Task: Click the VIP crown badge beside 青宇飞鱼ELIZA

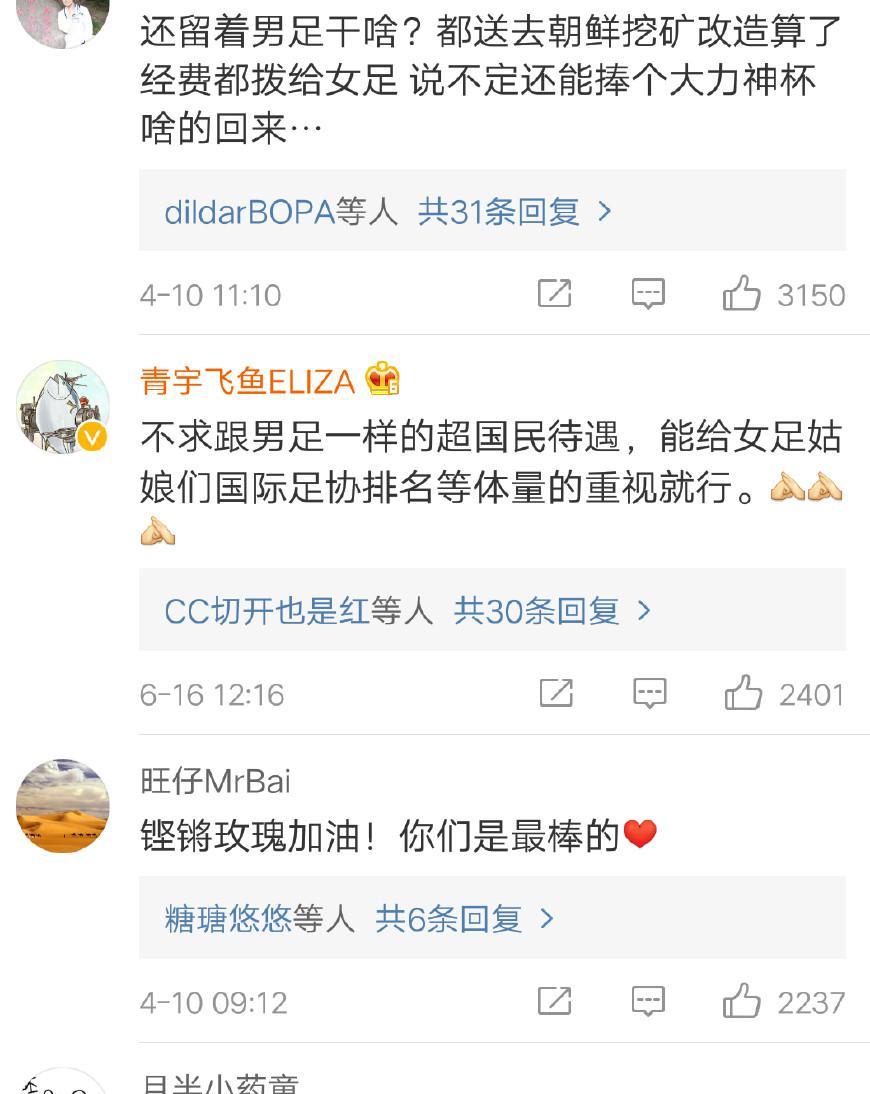Action: pyautogui.click(x=381, y=379)
